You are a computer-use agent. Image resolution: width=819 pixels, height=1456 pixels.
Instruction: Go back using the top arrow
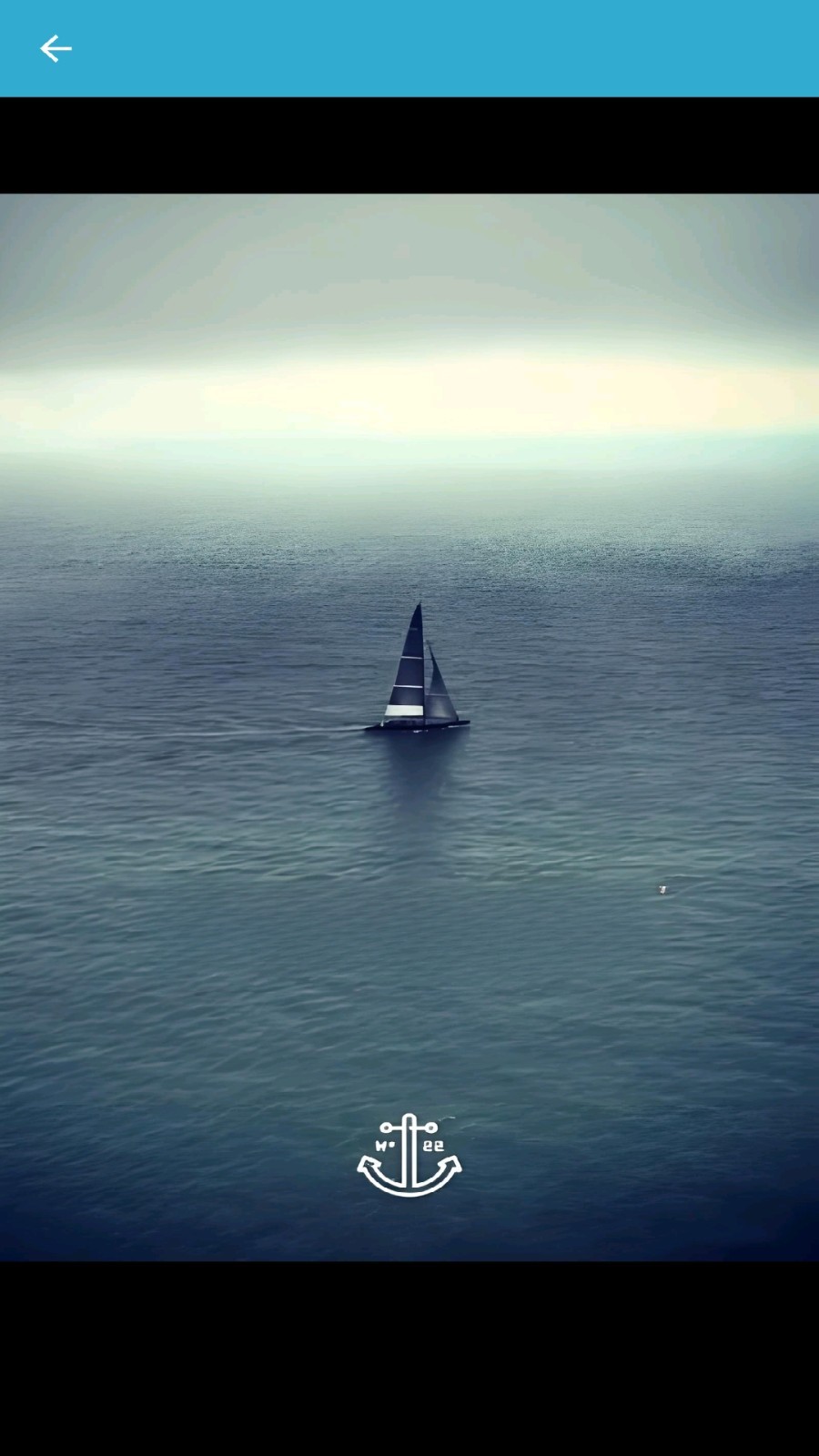tap(56, 48)
